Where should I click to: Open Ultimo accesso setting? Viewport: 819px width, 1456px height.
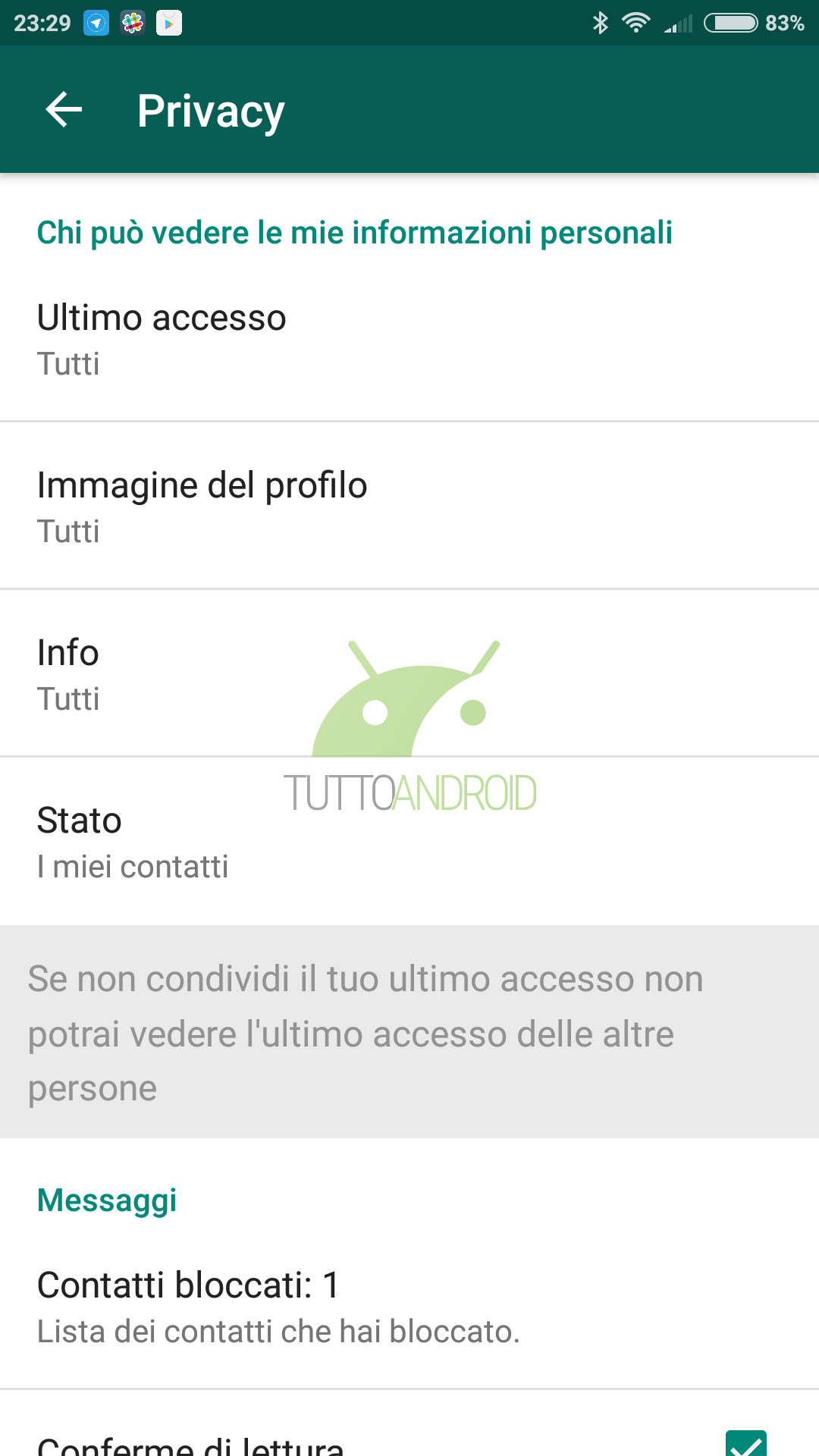click(409, 338)
